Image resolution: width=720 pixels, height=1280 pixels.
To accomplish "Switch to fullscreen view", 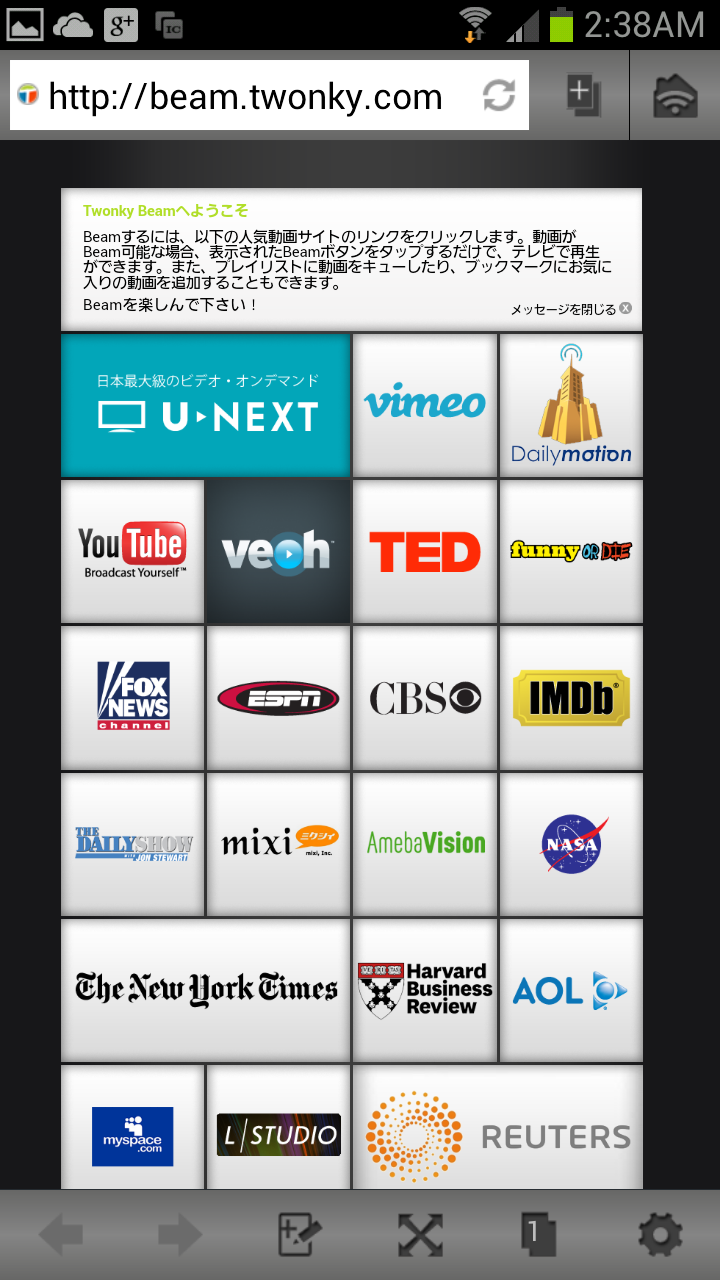I will pos(420,1236).
